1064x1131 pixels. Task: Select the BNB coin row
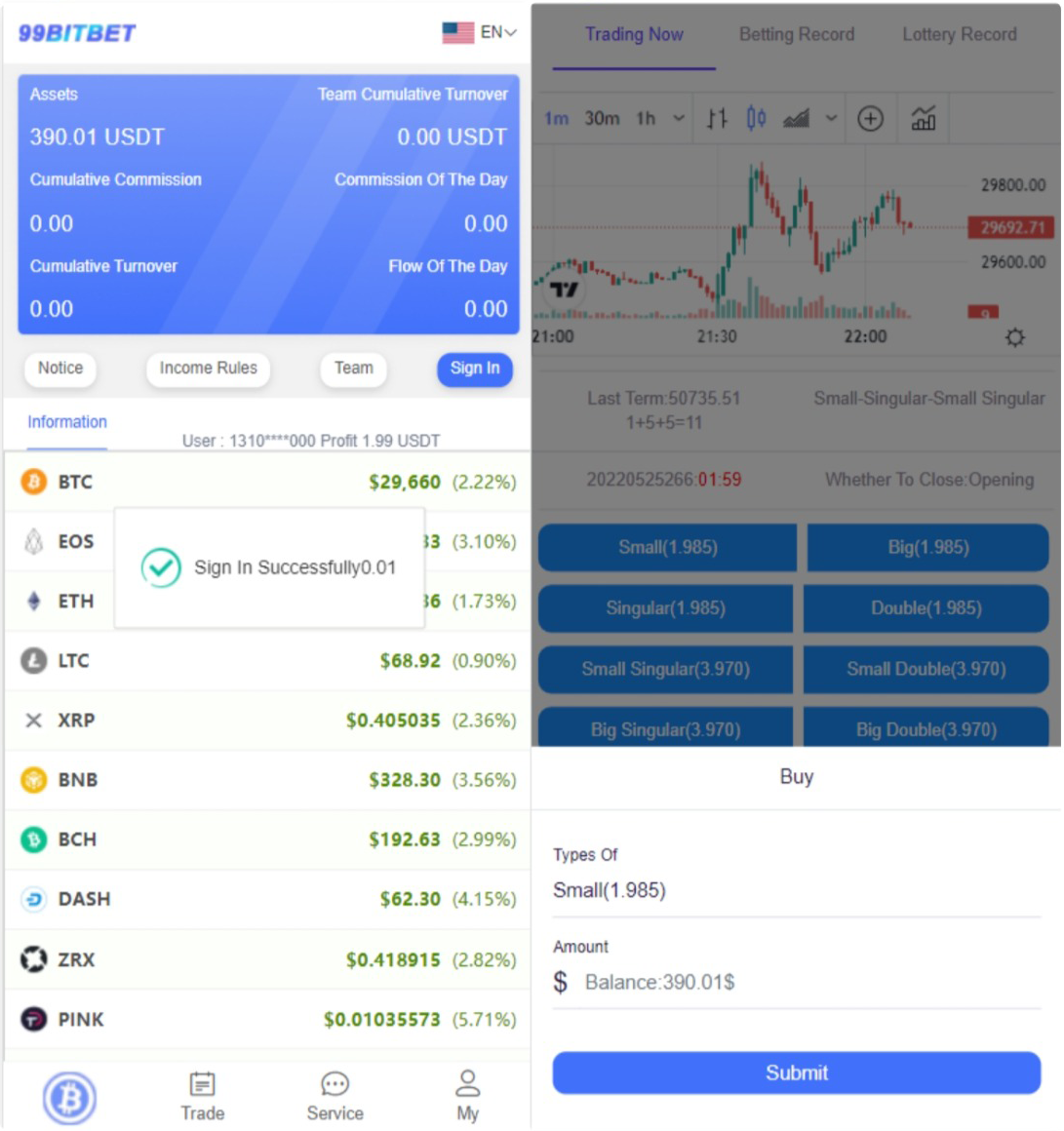pyautogui.click(x=268, y=780)
